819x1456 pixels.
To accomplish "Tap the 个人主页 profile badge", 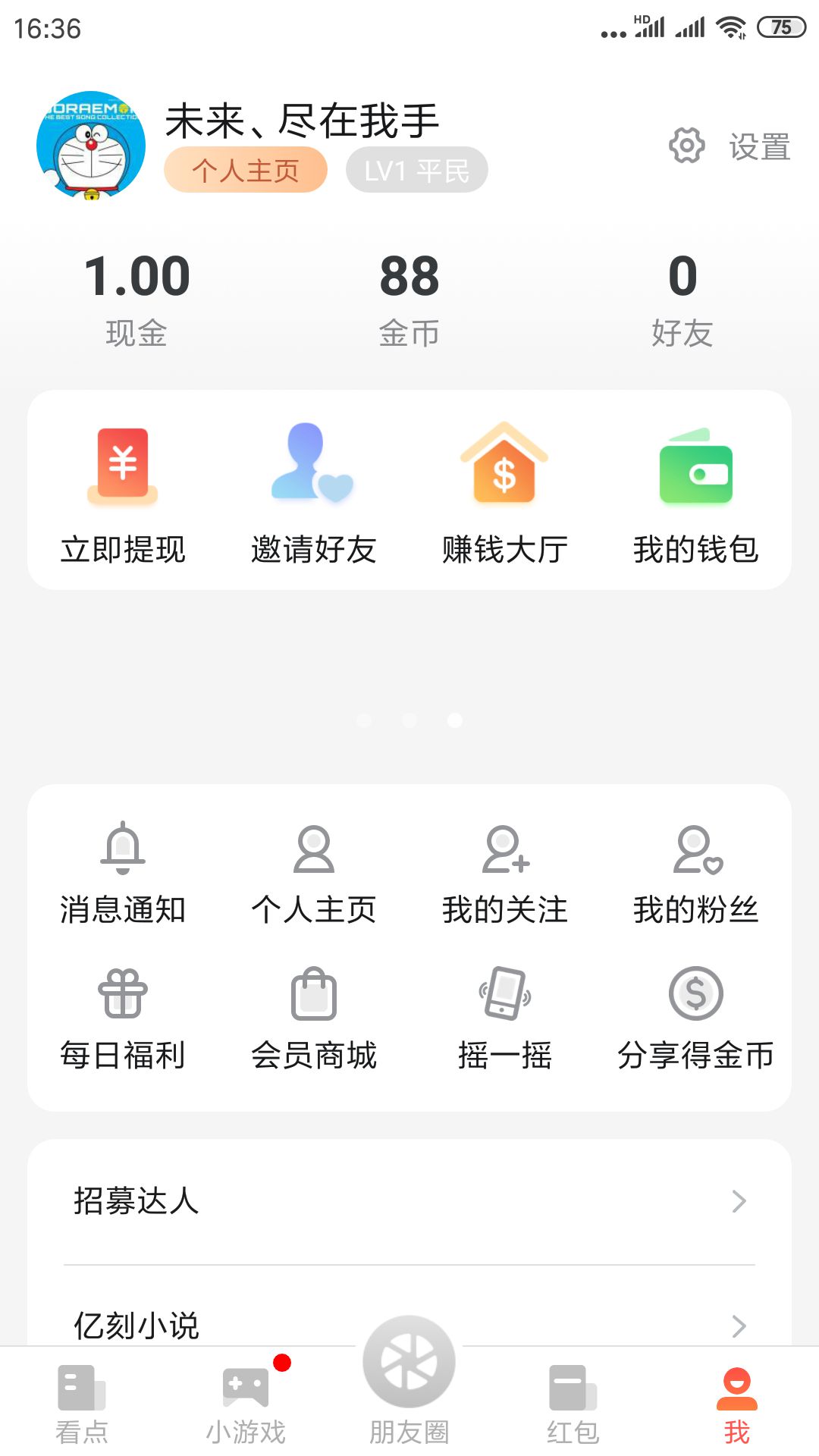I will point(244,168).
